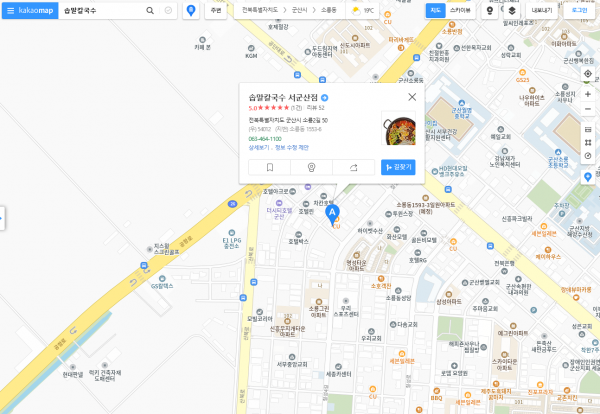Center the map on my location

(x=587, y=74)
